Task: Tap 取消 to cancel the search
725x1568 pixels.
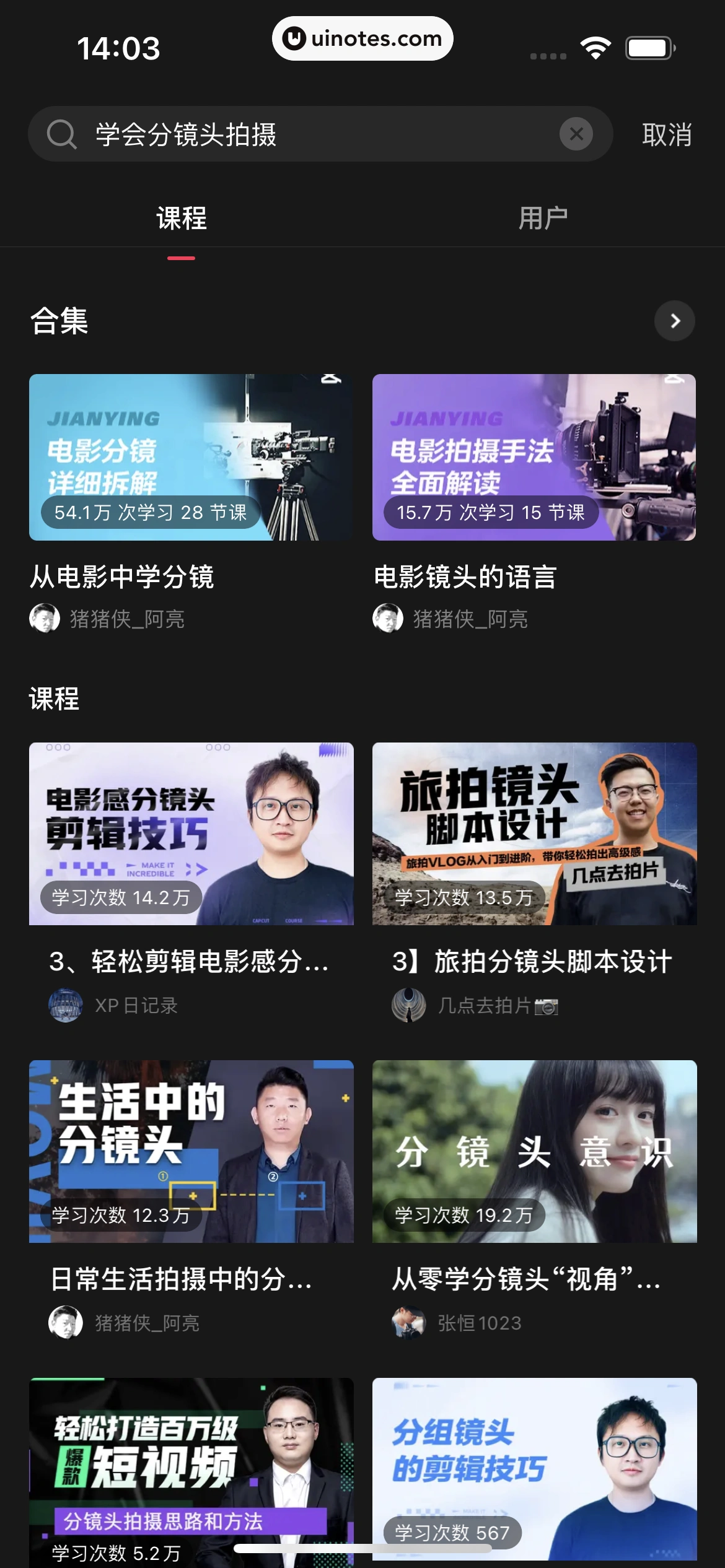Action: tap(666, 134)
